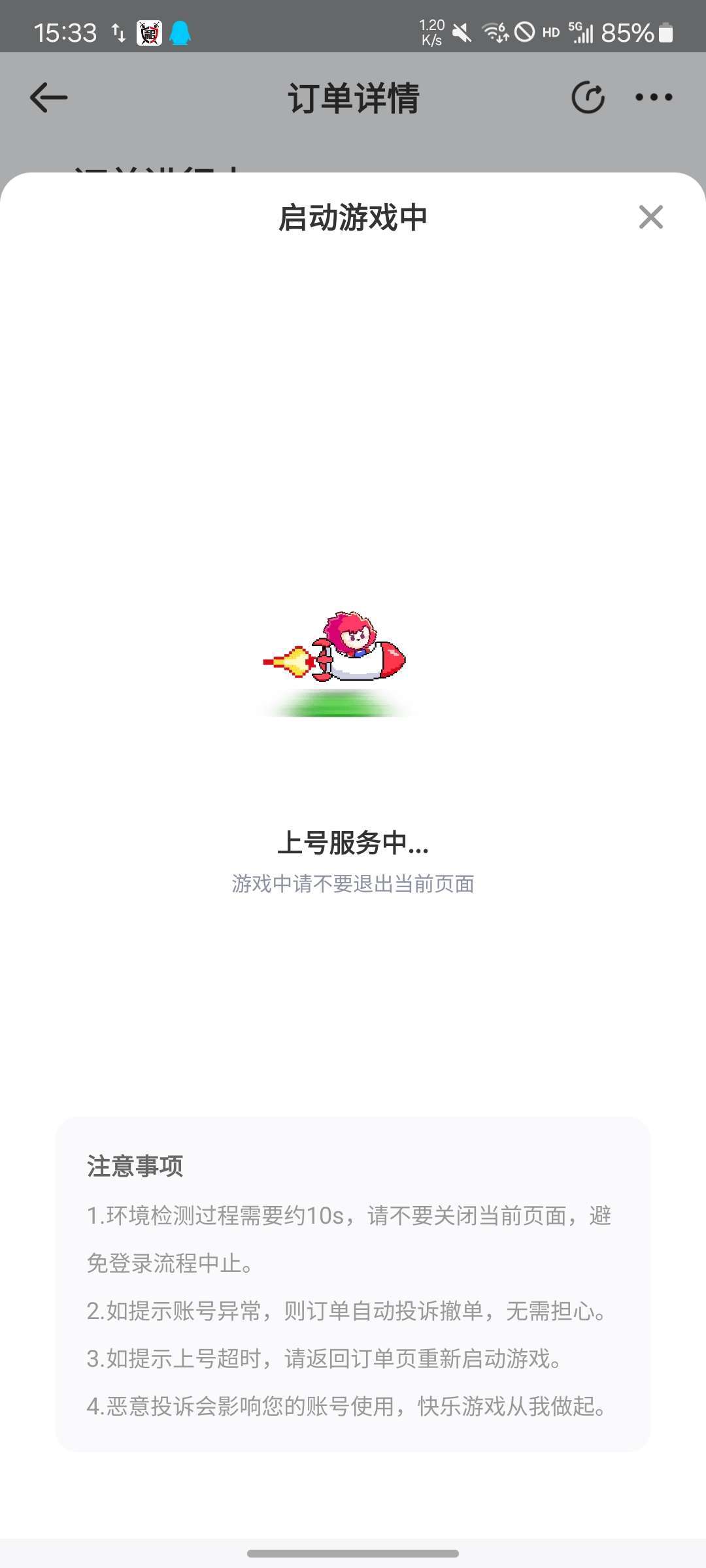Select the 游戏中请不要退出当前页面 hint
Image resolution: width=706 pixels, height=1568 pixels.
(353, 884)
